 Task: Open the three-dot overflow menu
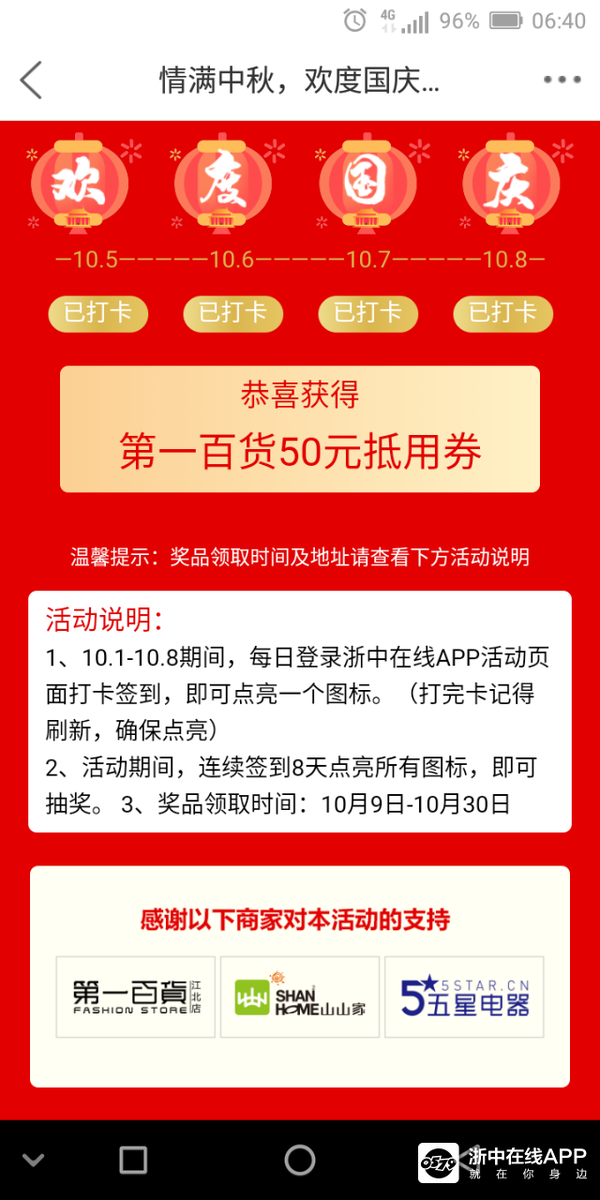click(561, 80)
